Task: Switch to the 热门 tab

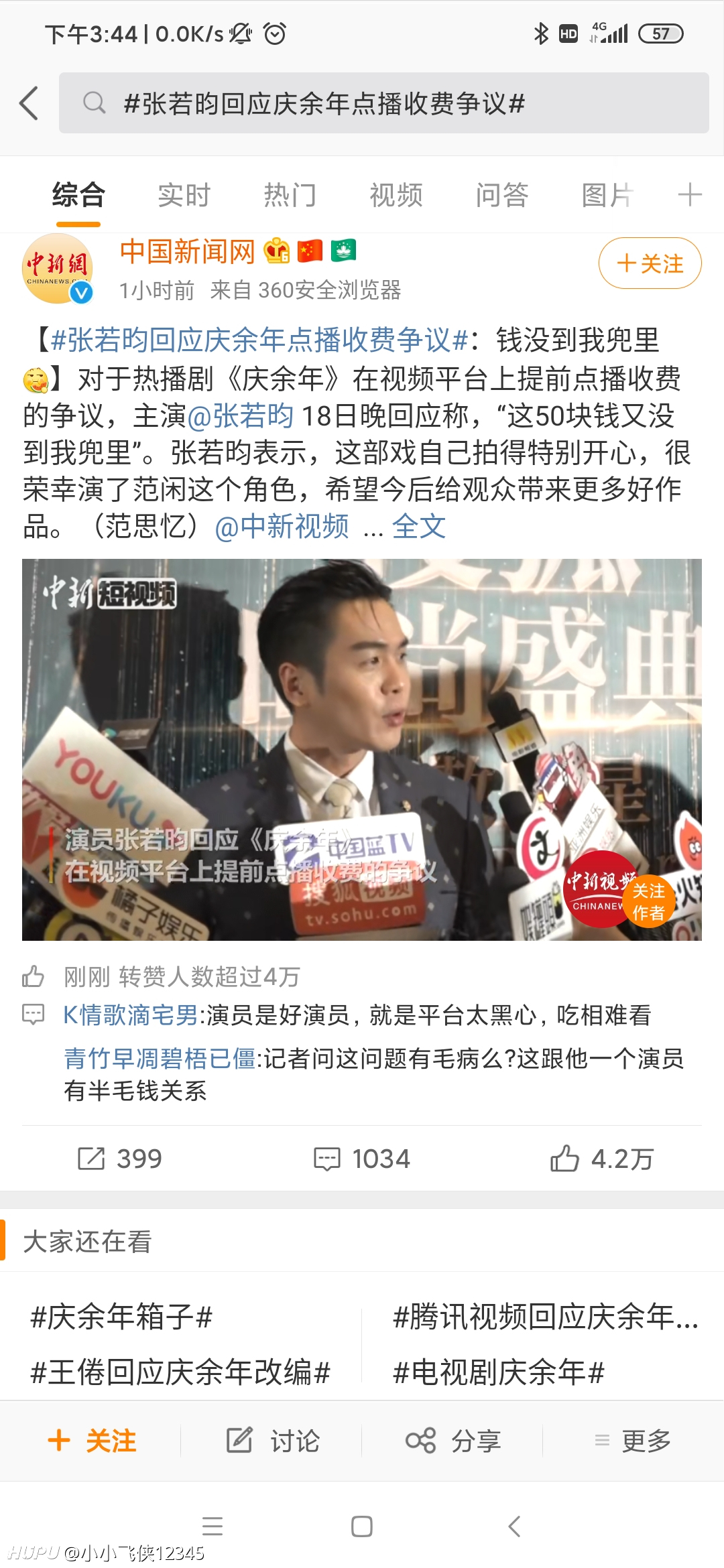Action: 290,195
